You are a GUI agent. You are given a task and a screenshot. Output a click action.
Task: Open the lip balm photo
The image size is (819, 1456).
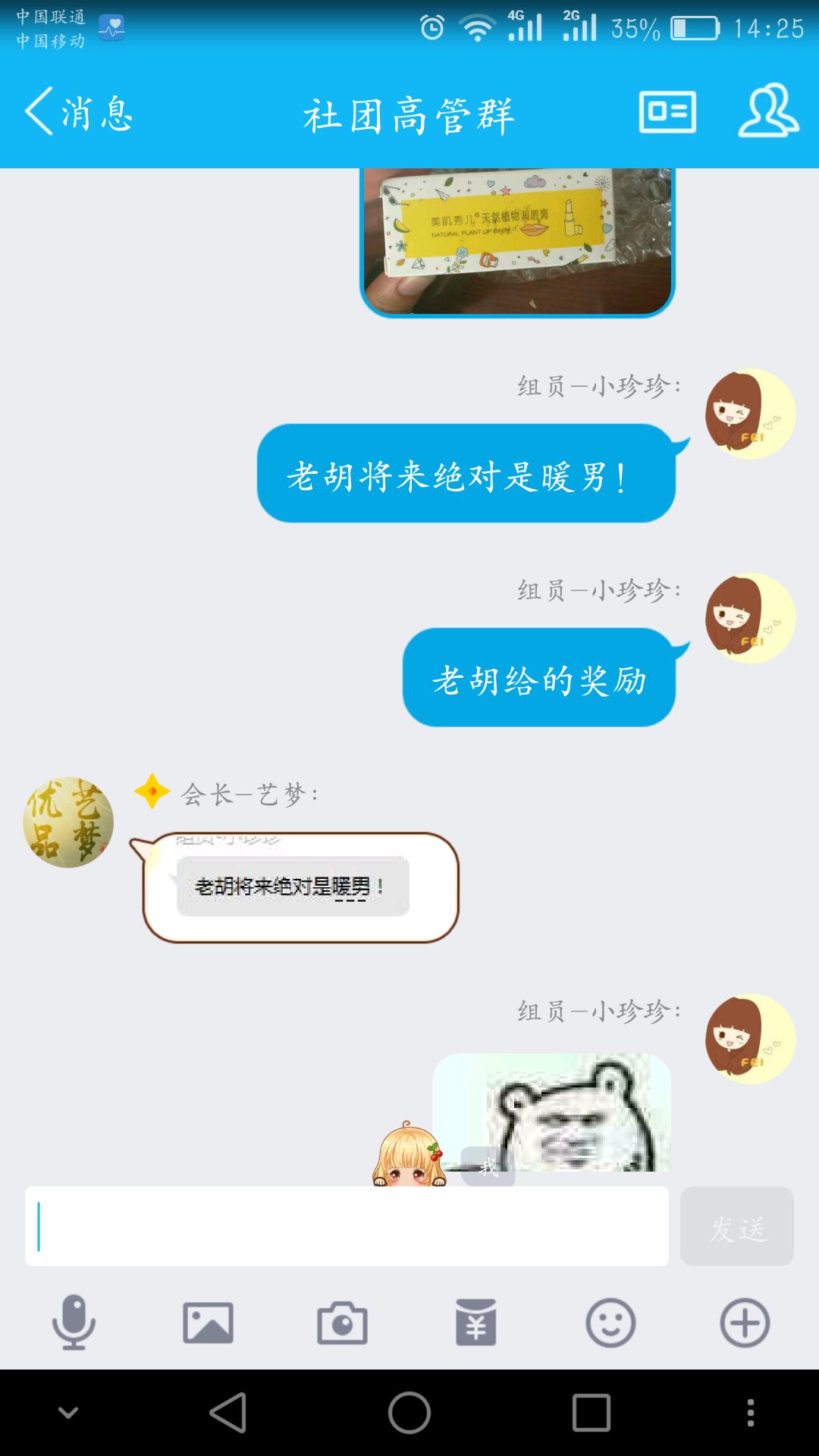tap(517, 240)
